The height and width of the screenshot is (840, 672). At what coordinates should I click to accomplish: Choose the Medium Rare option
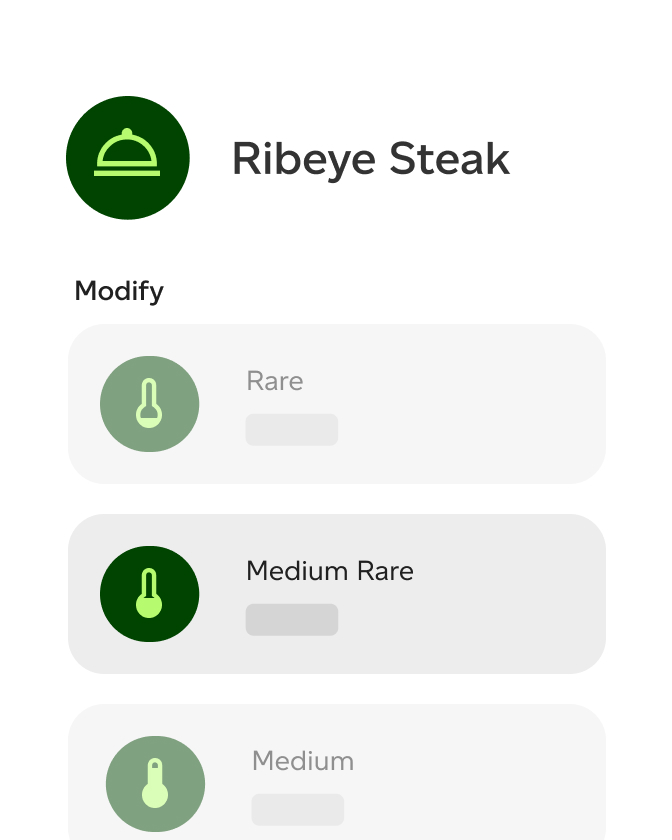(x=336, y=594)
